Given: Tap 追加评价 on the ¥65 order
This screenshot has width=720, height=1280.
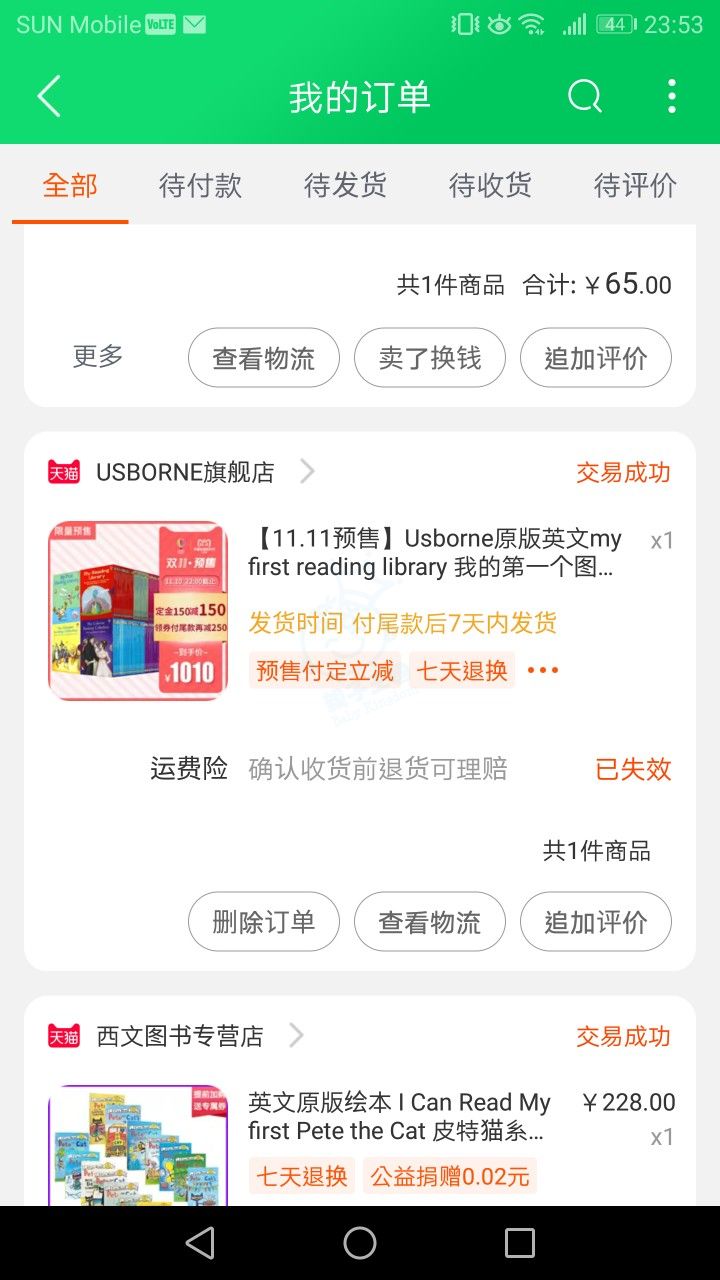Looking at the screenshot, I should pyautogui.click(x=596, y=358).
